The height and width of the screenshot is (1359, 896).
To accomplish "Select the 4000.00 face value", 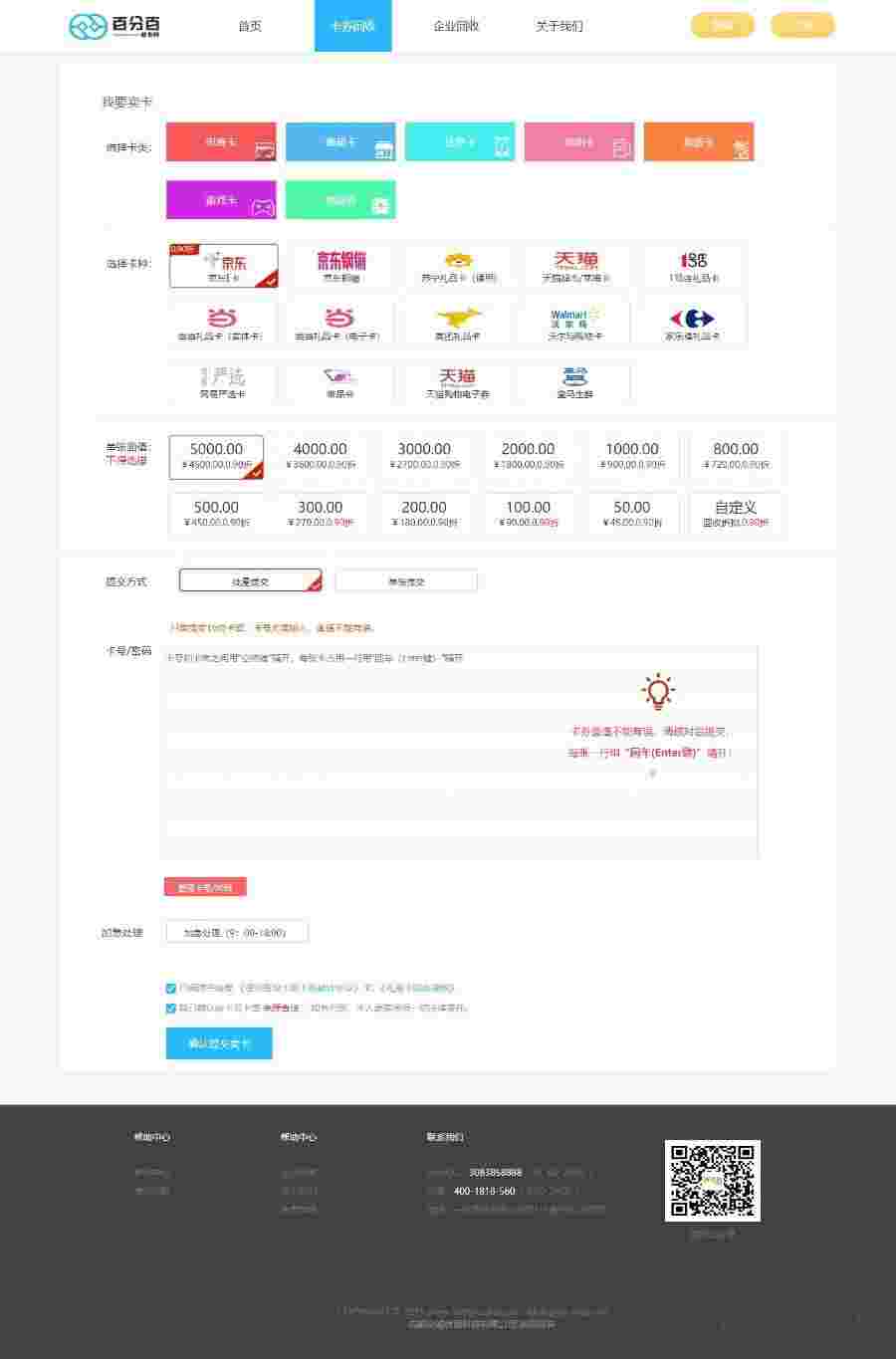I will click(x=320, y=456).
